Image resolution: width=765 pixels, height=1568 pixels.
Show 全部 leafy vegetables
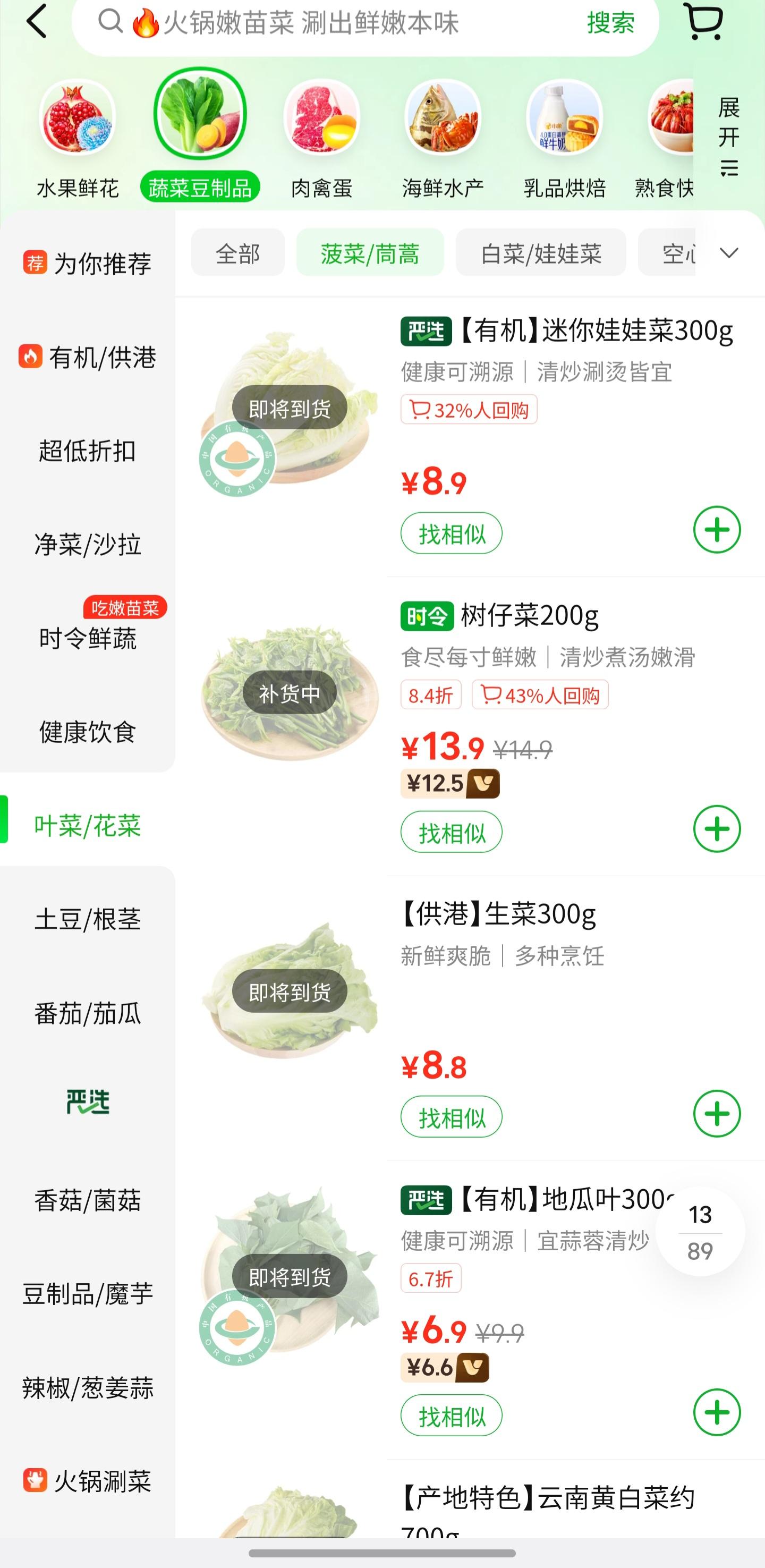pyautogui.click(x=237, y=253)
